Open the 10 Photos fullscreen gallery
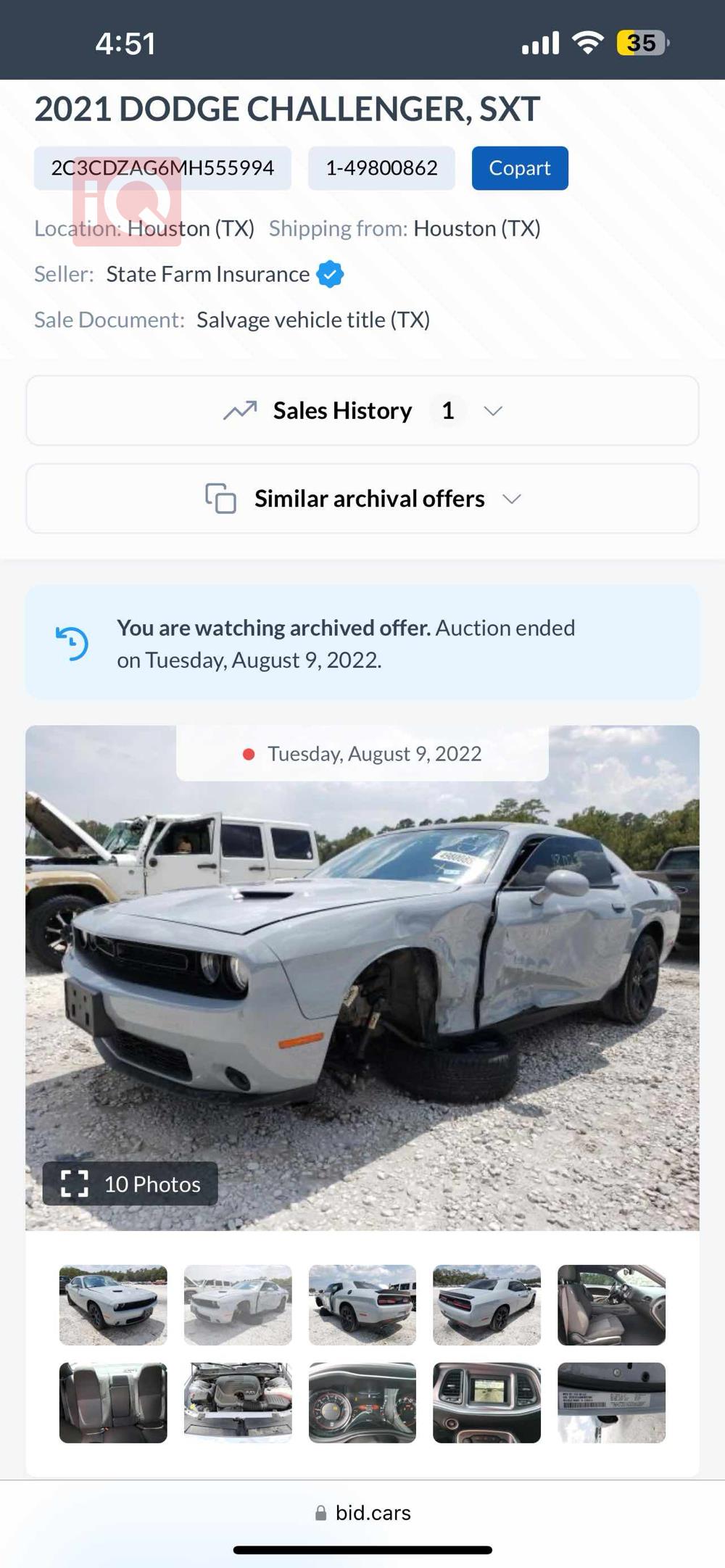 coord(130,1184)
